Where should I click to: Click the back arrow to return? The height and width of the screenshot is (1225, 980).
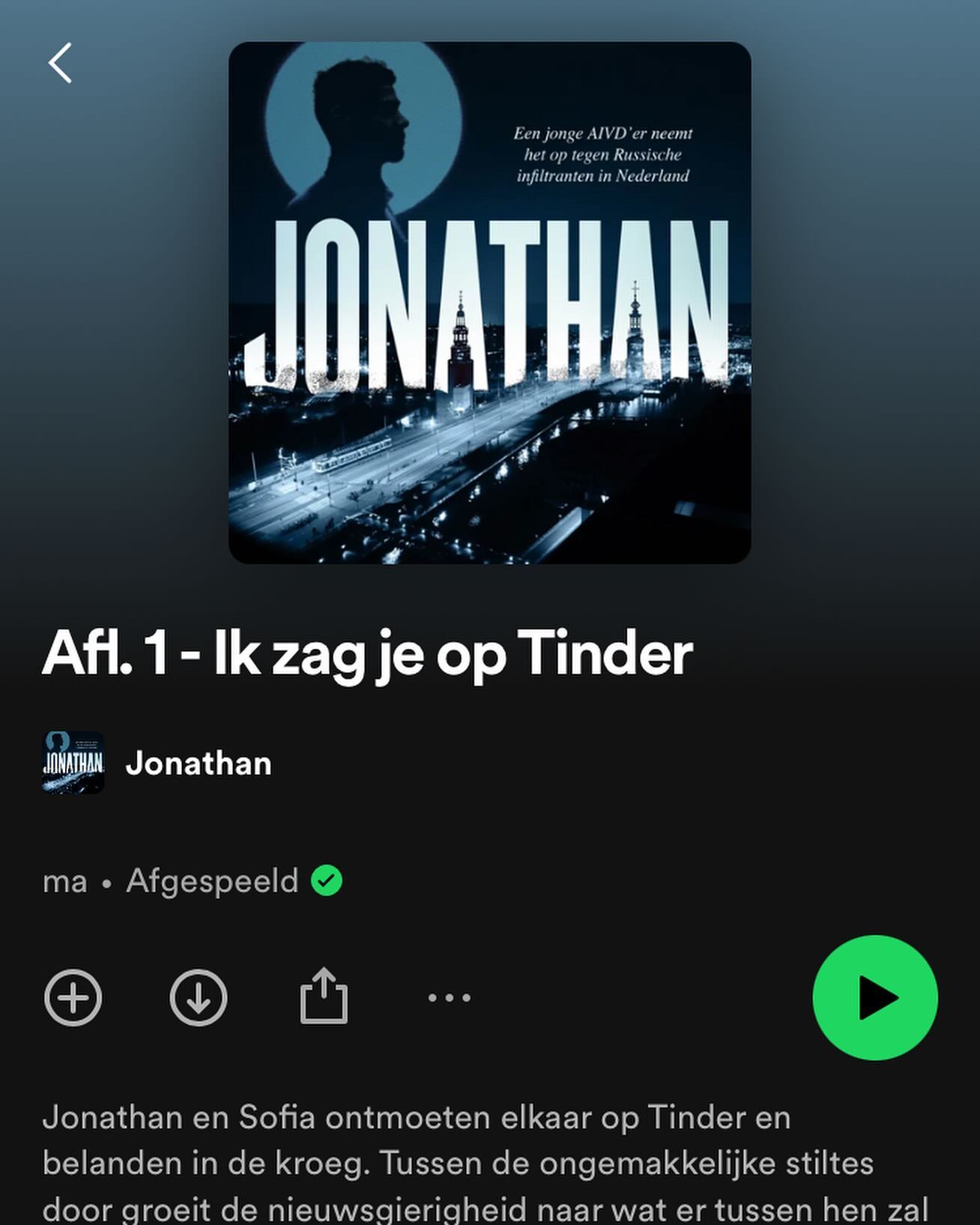(61, 64)
